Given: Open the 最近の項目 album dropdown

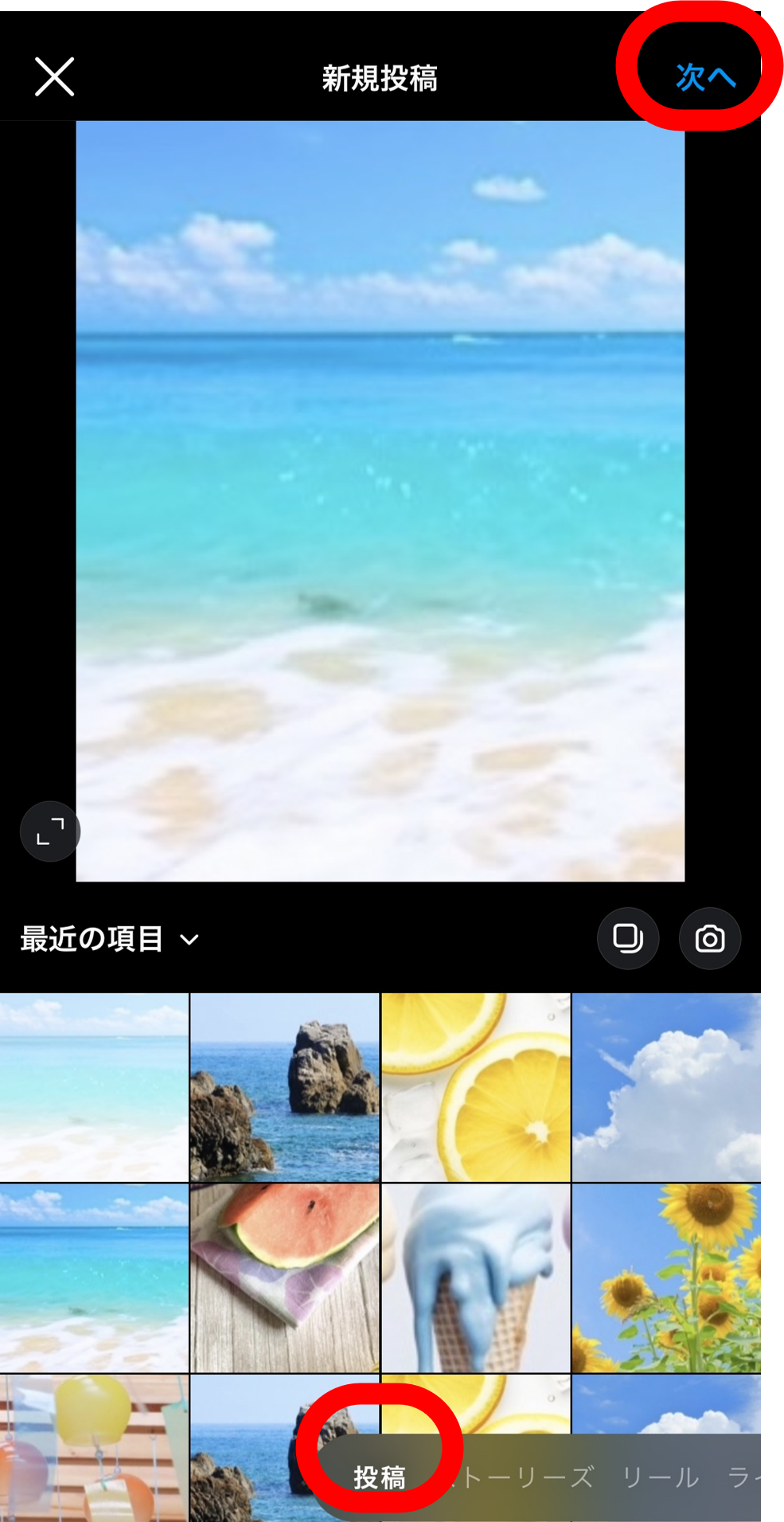Looking at the screenshot, I should (110, 939).
